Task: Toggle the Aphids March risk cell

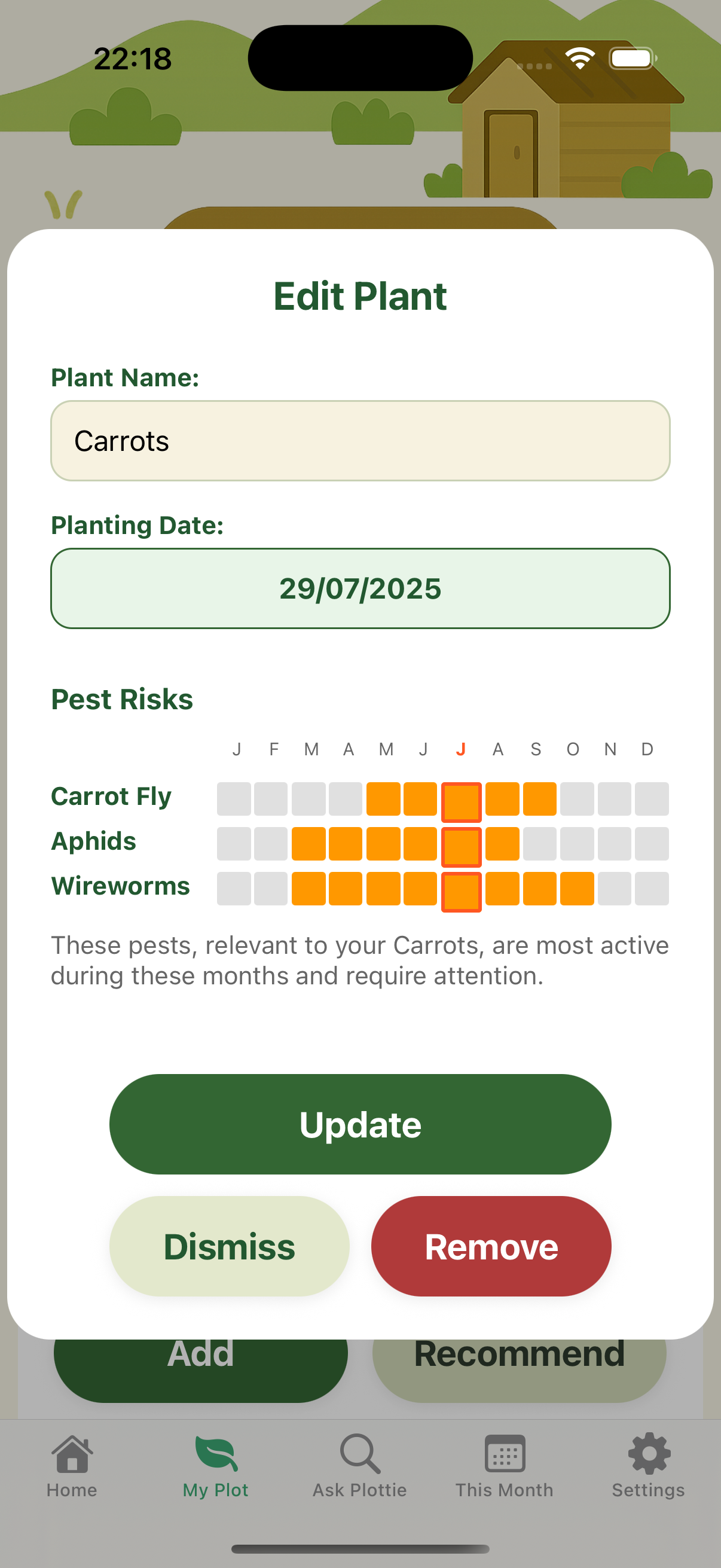Action: pyautogui.click(x=311, y=844)
